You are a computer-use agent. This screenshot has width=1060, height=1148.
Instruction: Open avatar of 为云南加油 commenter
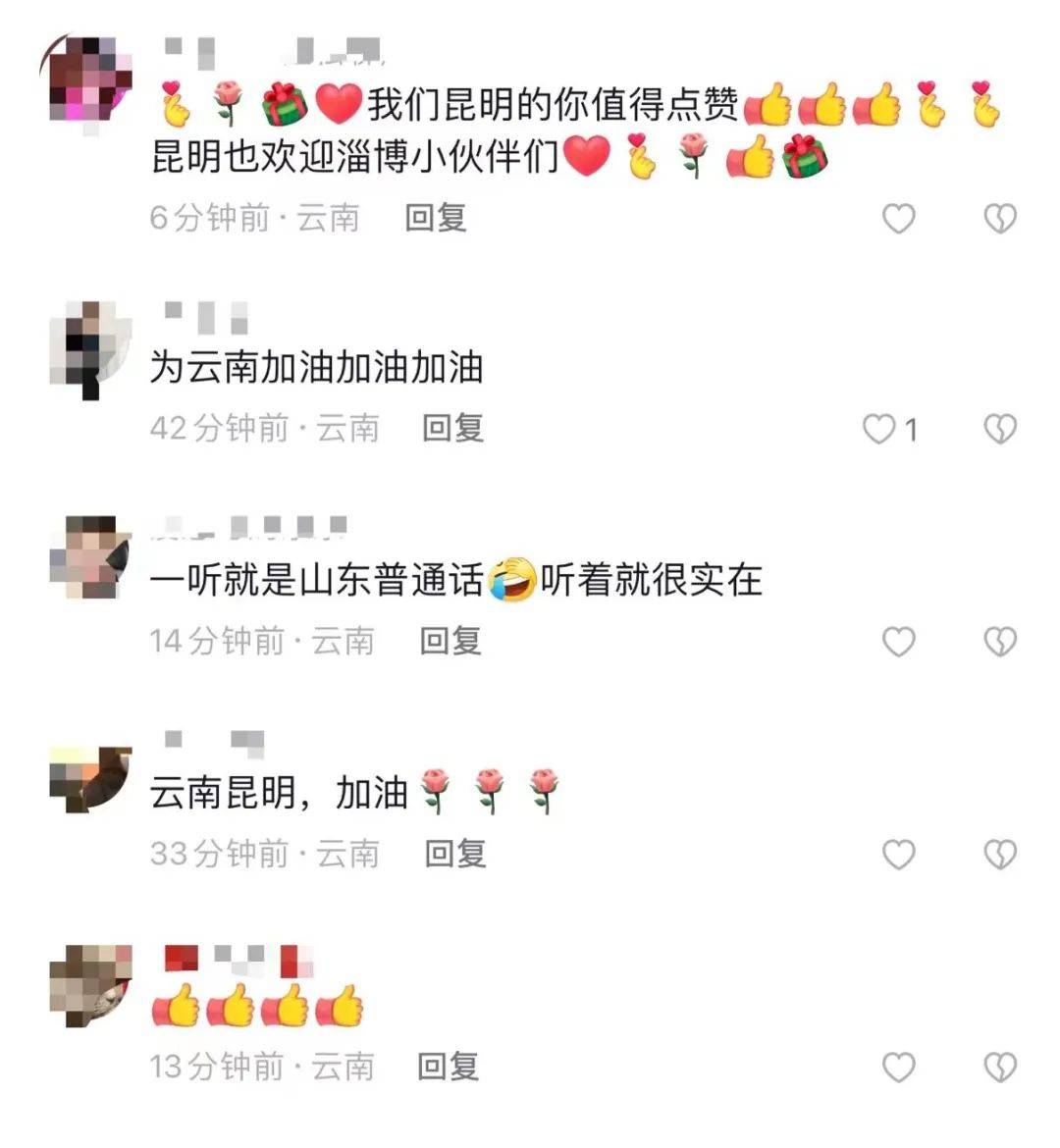click(x=90, y=349)
